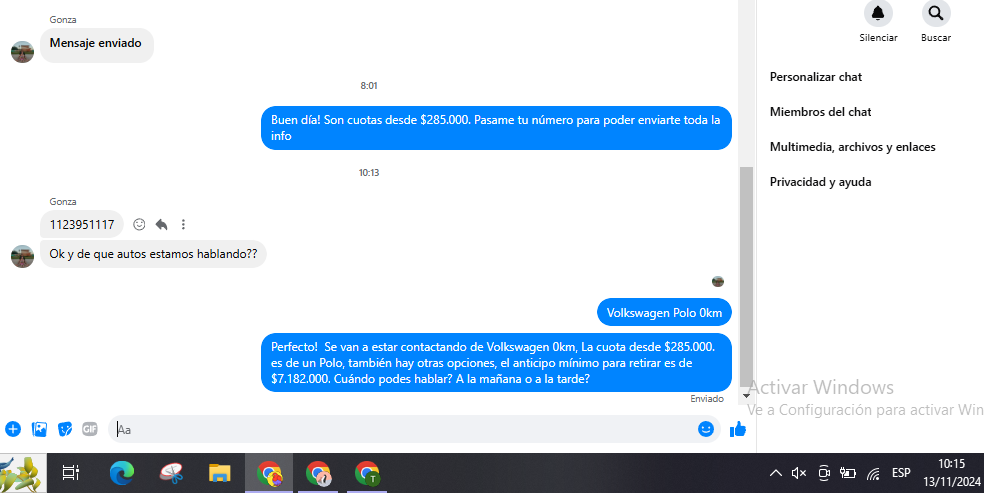Open Multimedia, archivos y enlaces
The image size is (984, 493).
(x=852, y=147)
